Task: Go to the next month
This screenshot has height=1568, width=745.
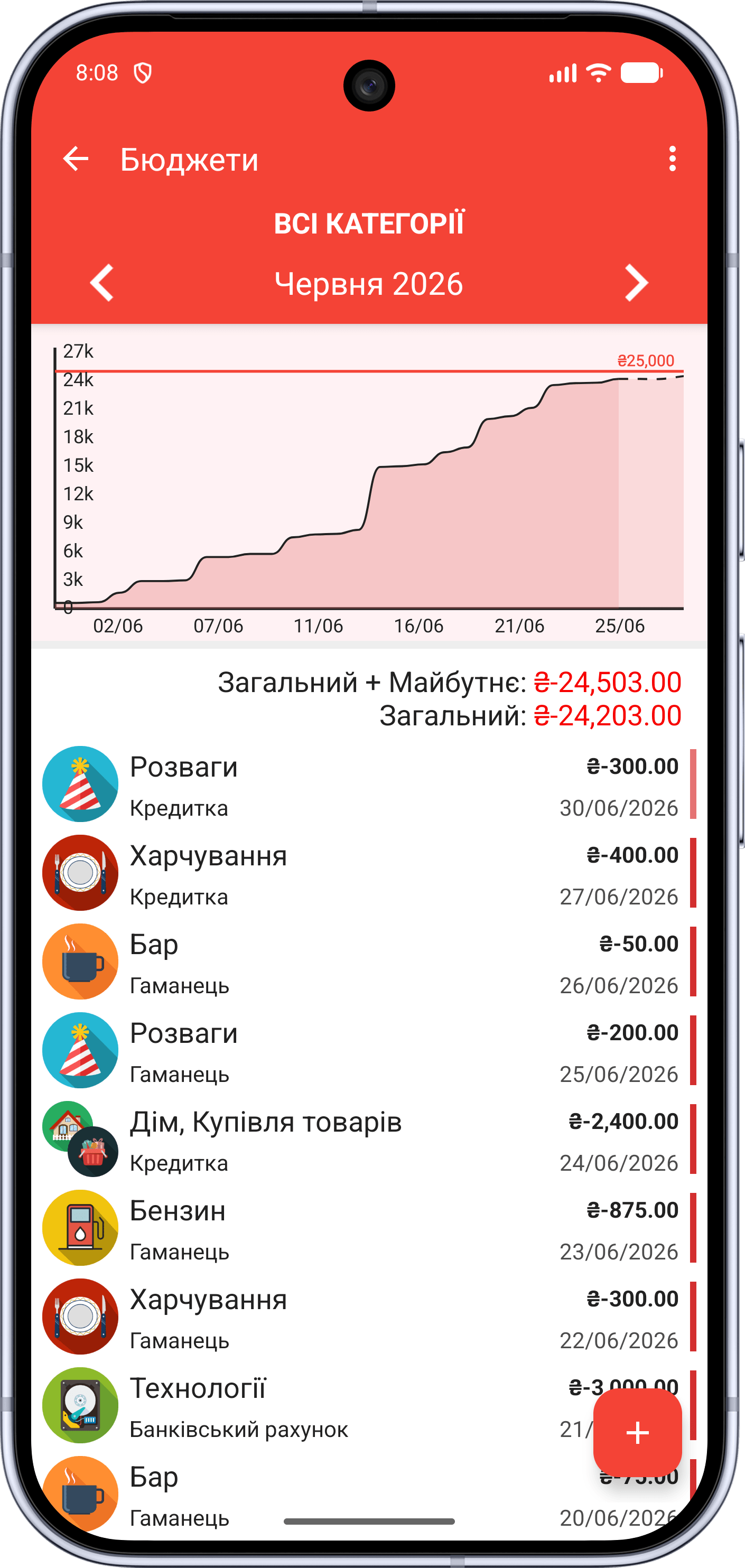Action: click(x=636, y=283)
